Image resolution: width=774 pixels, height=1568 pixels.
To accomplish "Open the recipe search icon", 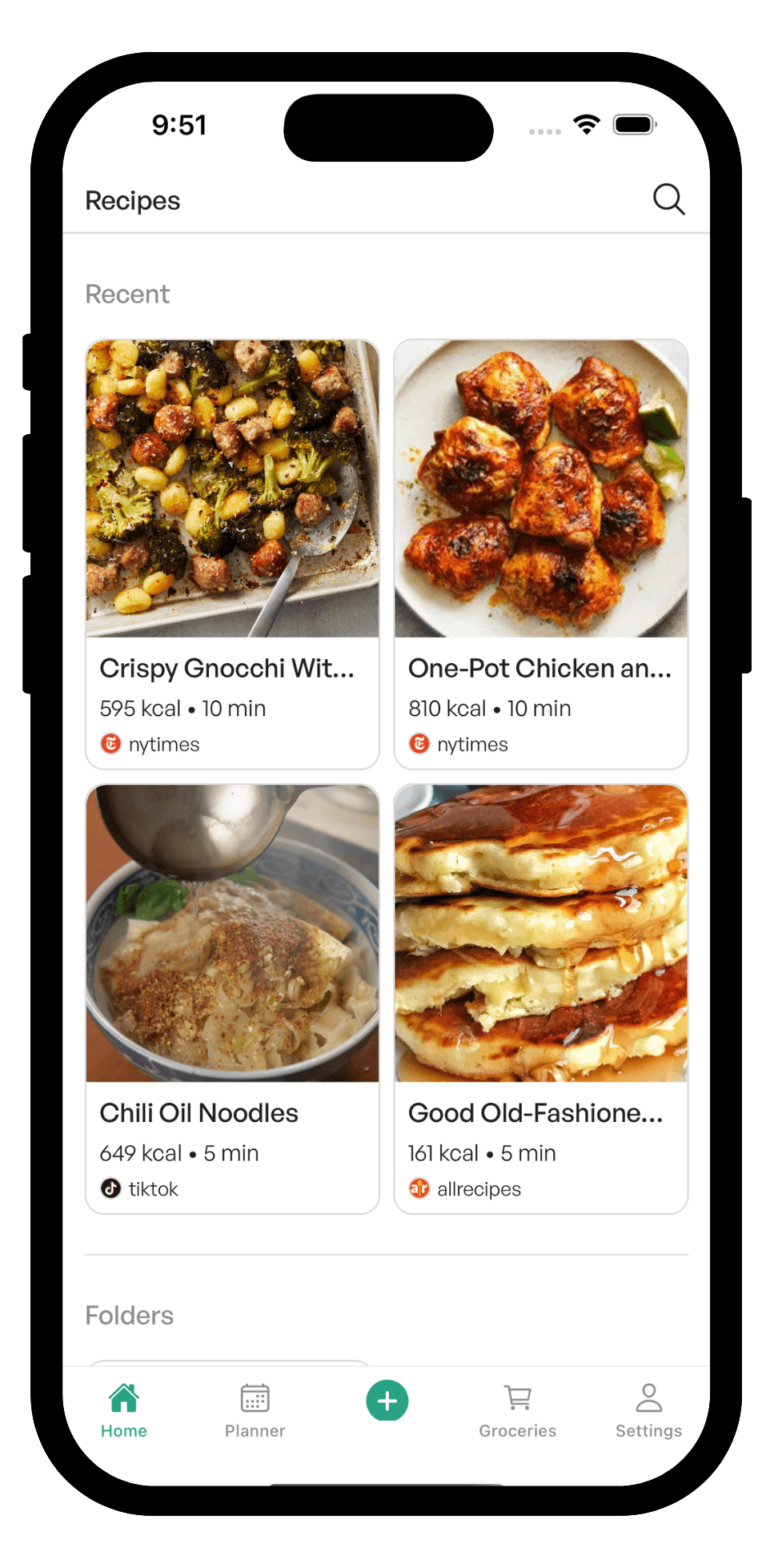I will click(668, 199).
